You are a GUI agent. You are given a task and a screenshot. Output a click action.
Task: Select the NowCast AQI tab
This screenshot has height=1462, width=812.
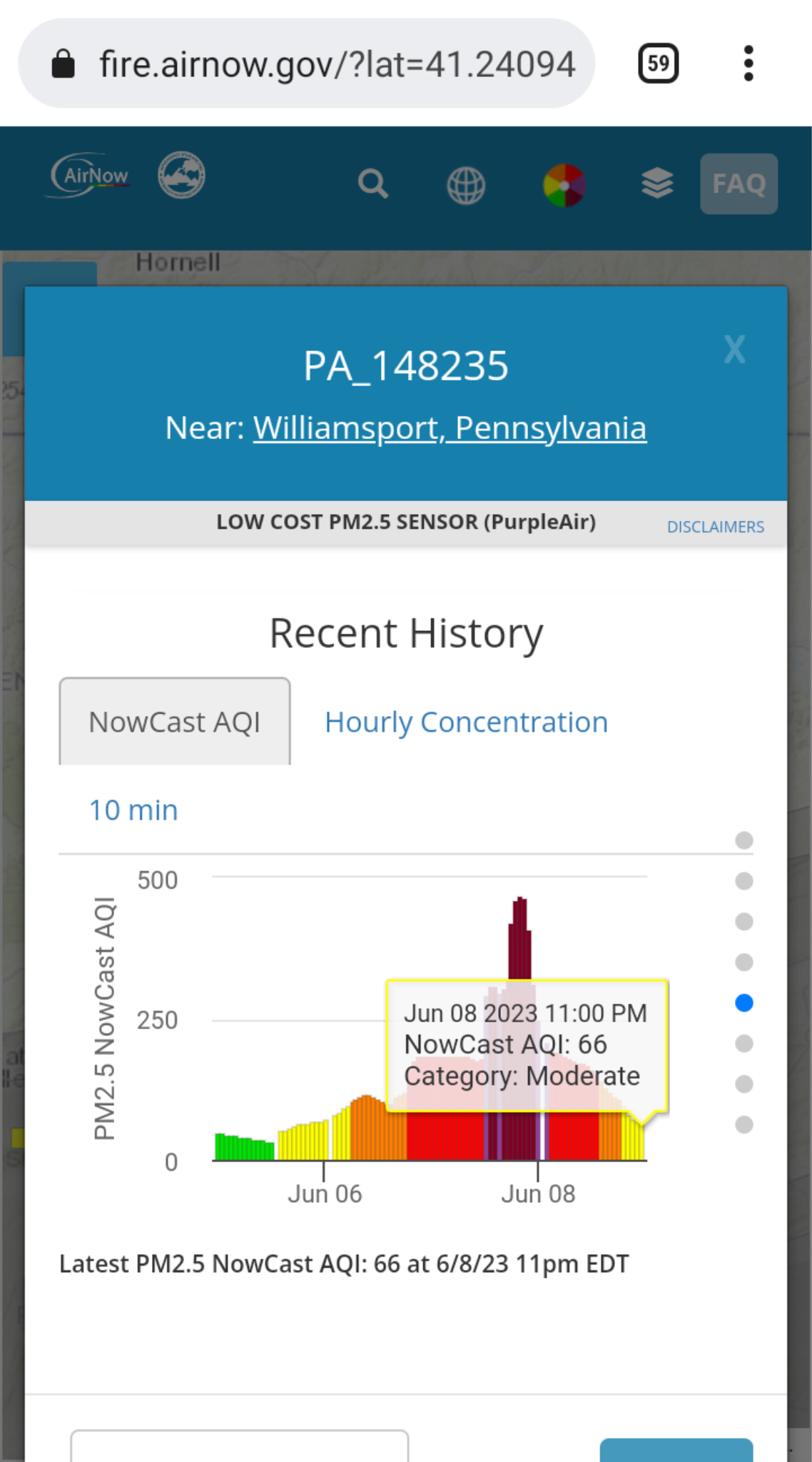coord(175,722)
